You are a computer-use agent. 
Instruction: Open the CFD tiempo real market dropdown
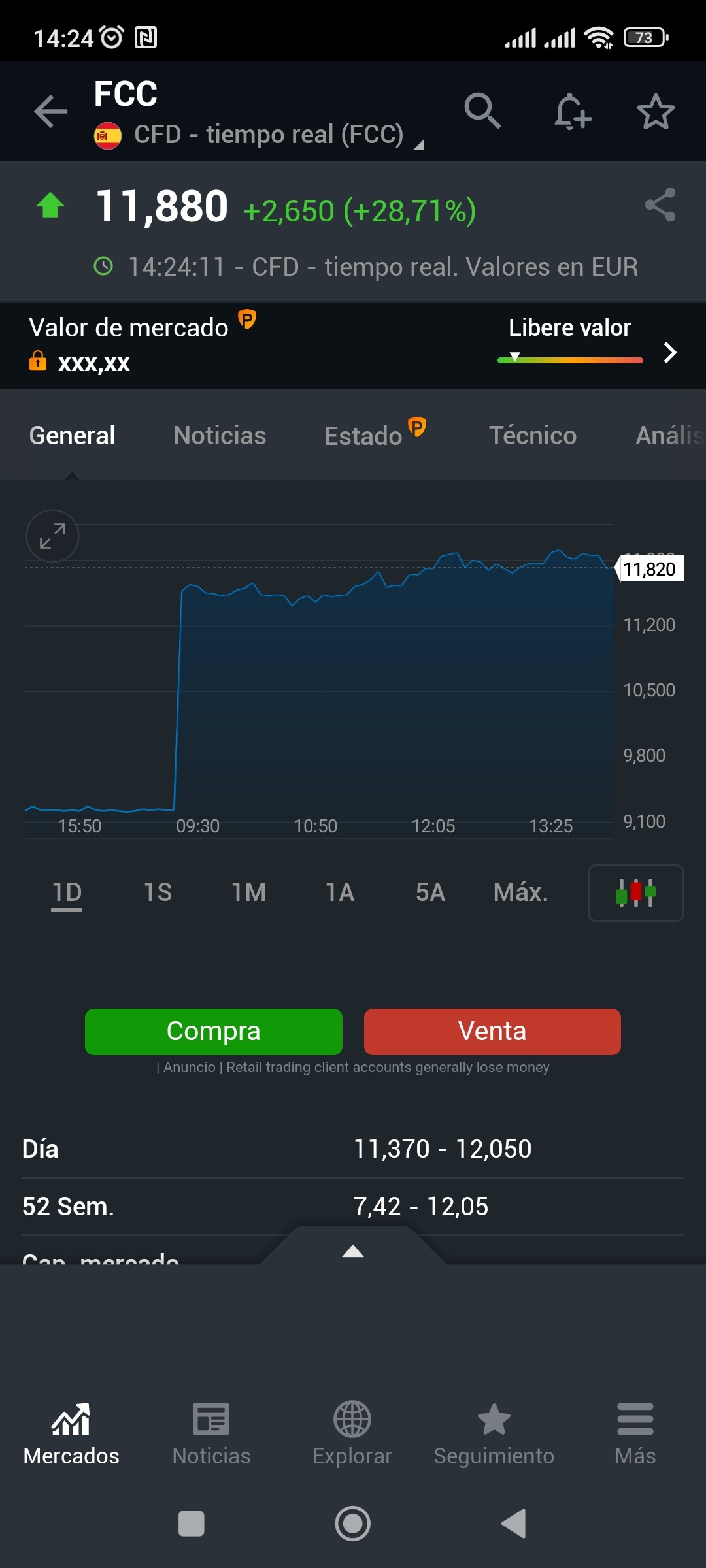click(x=260, y=135)
